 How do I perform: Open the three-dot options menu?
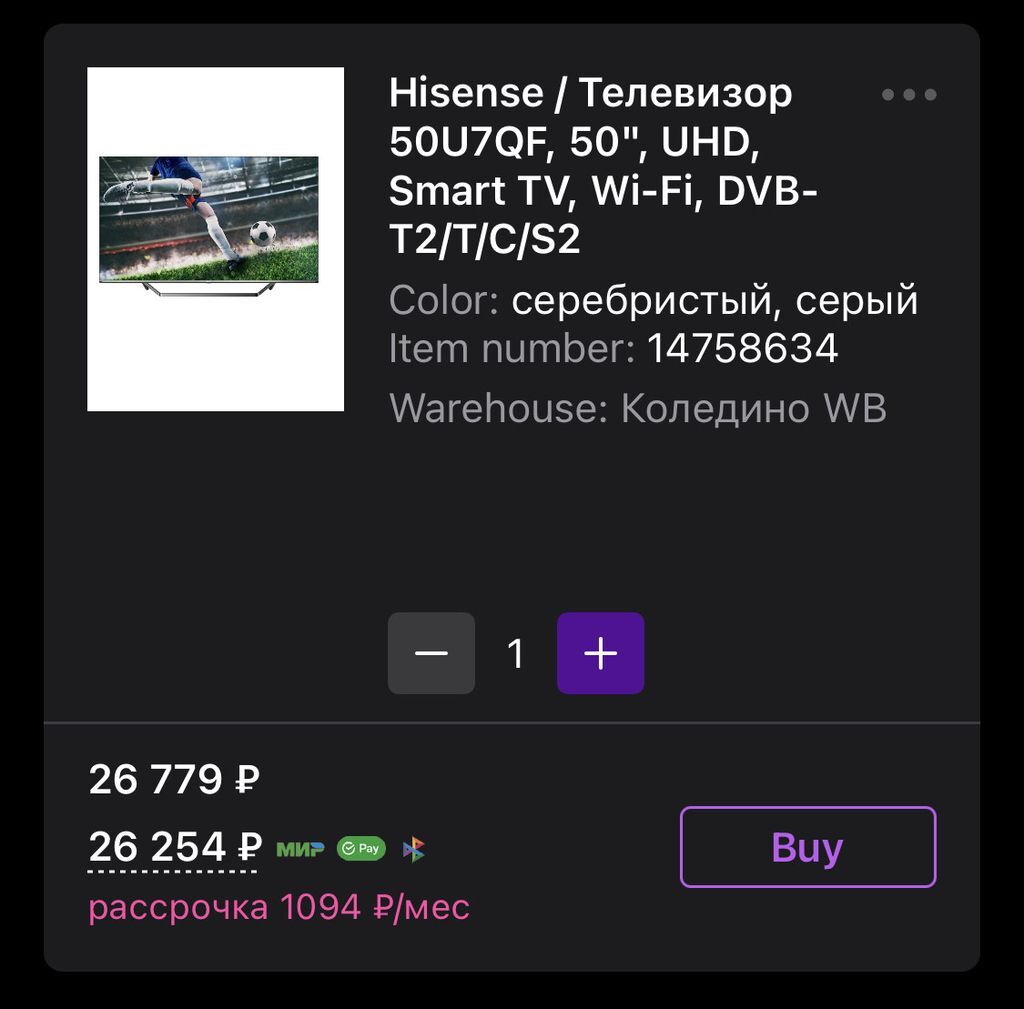coord(909,95)
